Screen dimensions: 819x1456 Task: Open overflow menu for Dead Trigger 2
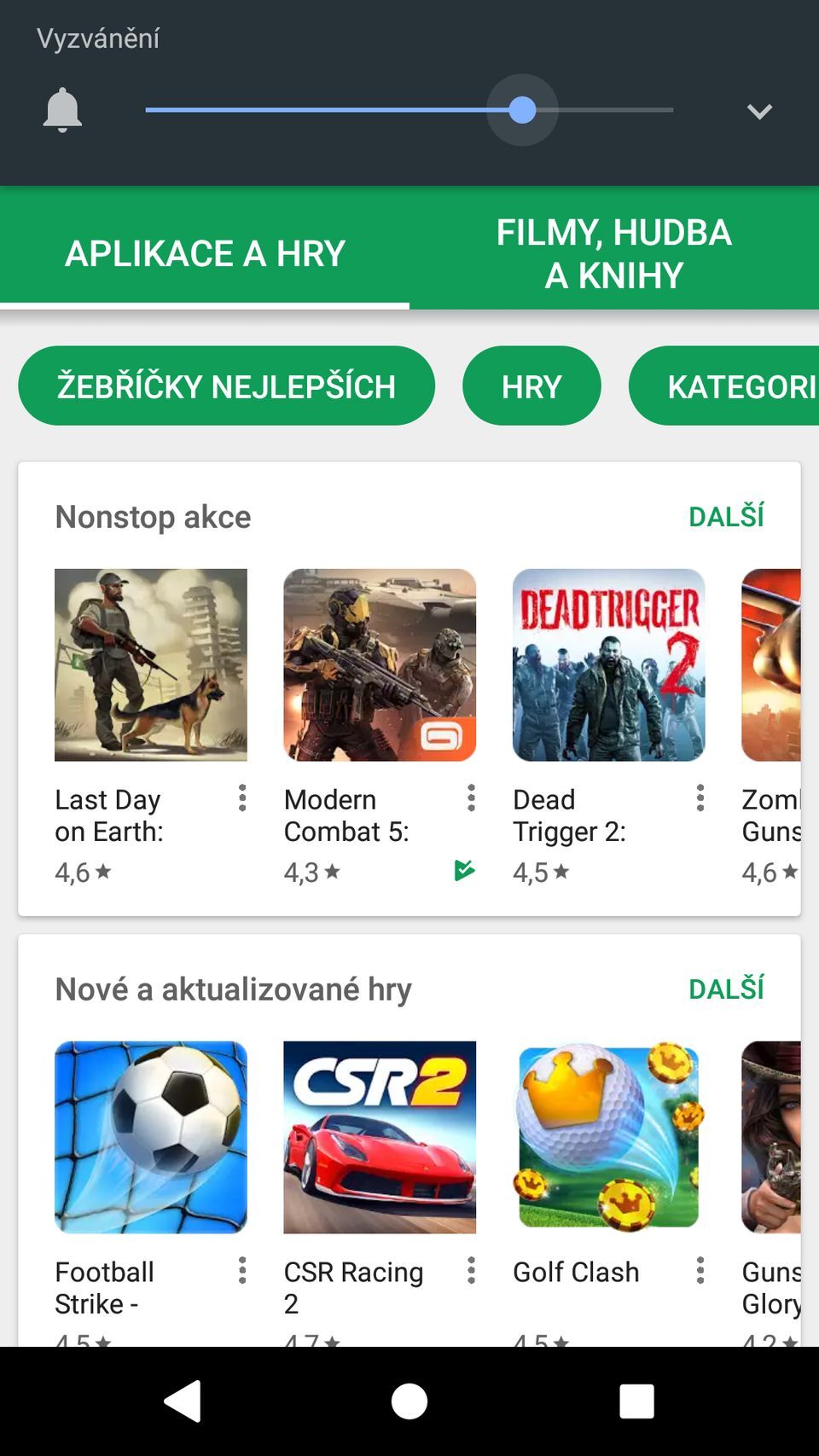coord(700,798)
